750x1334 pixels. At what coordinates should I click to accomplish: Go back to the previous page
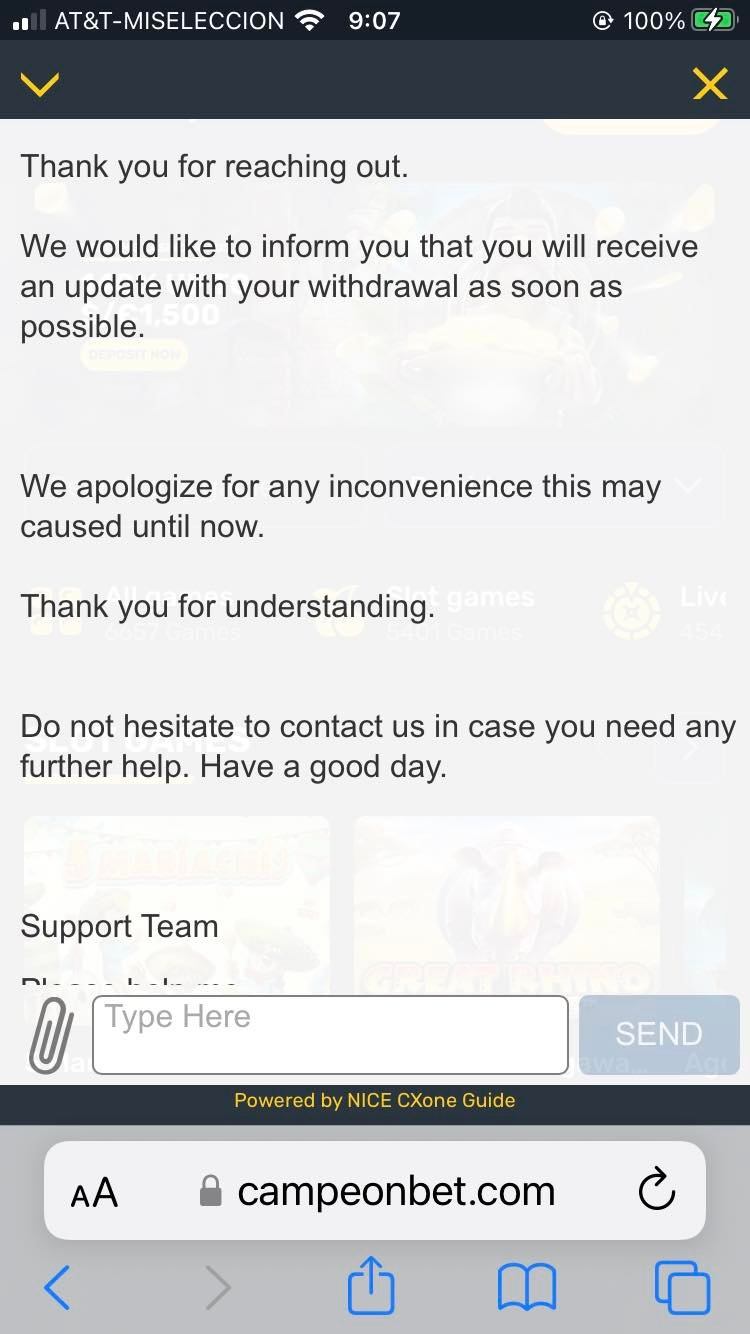(57, 1287)
